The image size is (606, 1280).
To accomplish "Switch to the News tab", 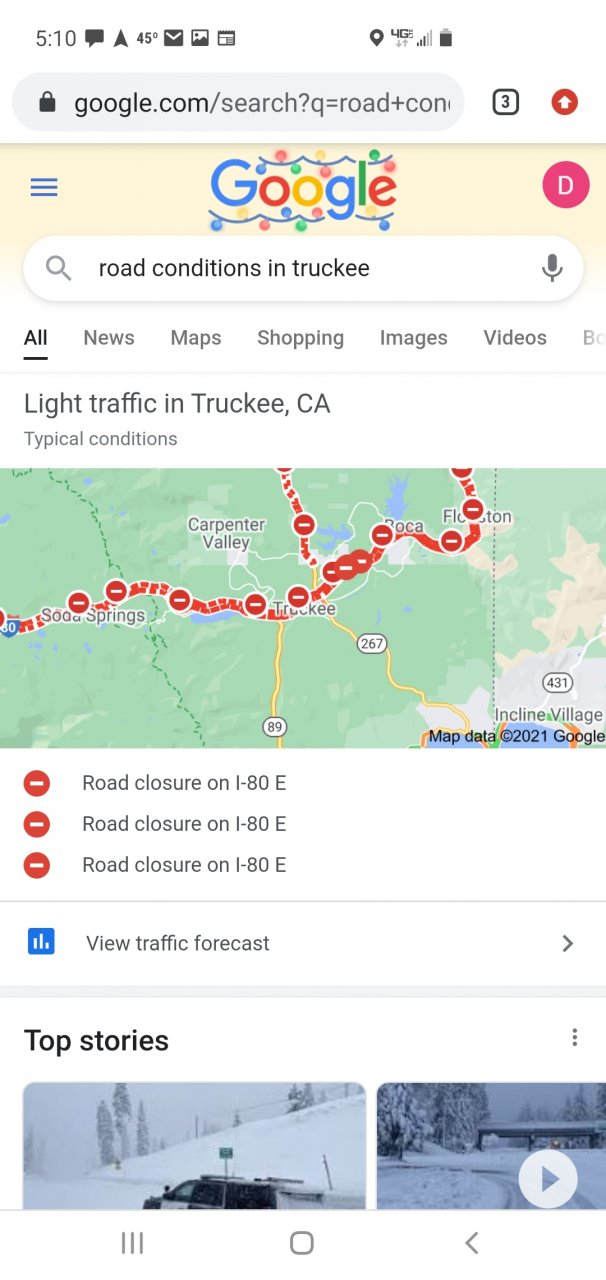I will pyautogui.click(x=109, y=338).
